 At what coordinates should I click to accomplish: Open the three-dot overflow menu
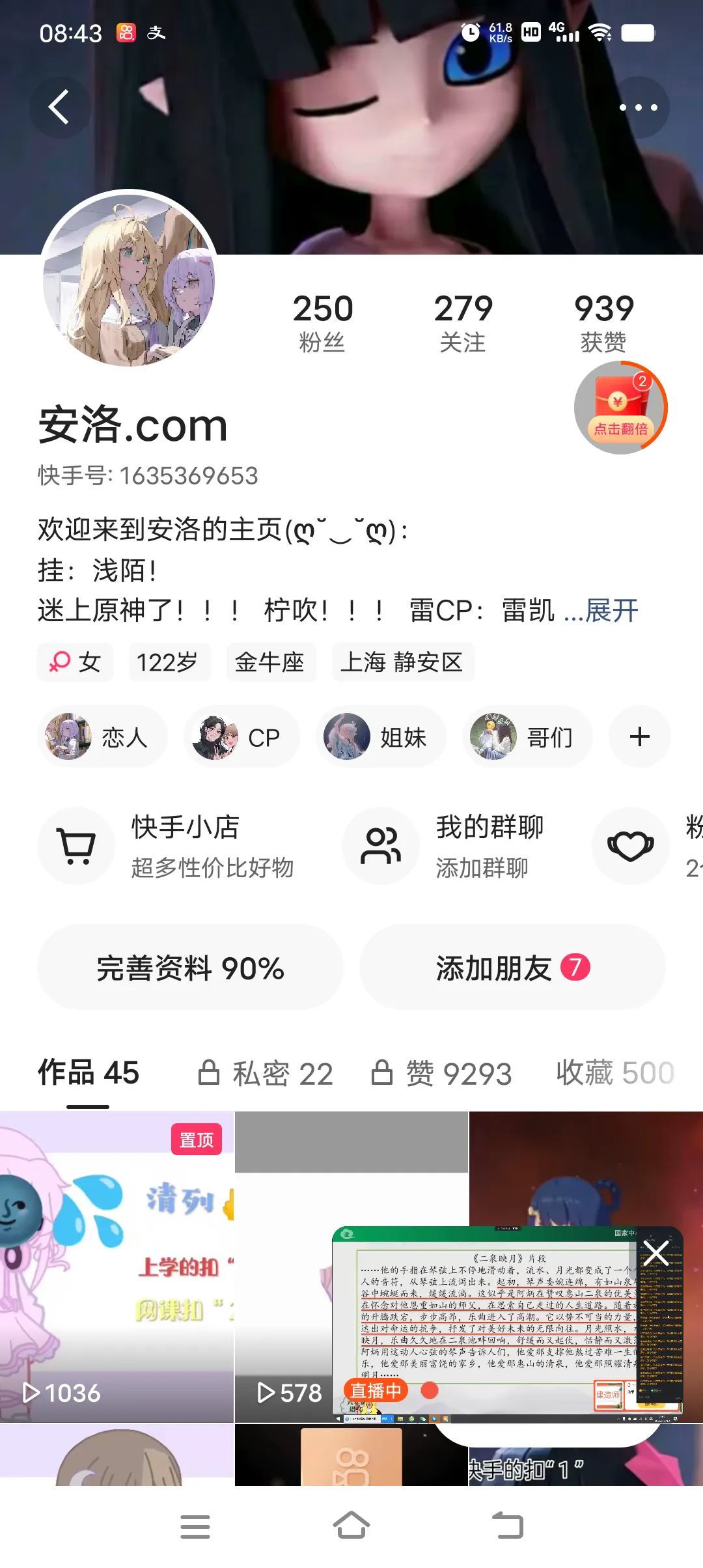[x=638, y=107]
